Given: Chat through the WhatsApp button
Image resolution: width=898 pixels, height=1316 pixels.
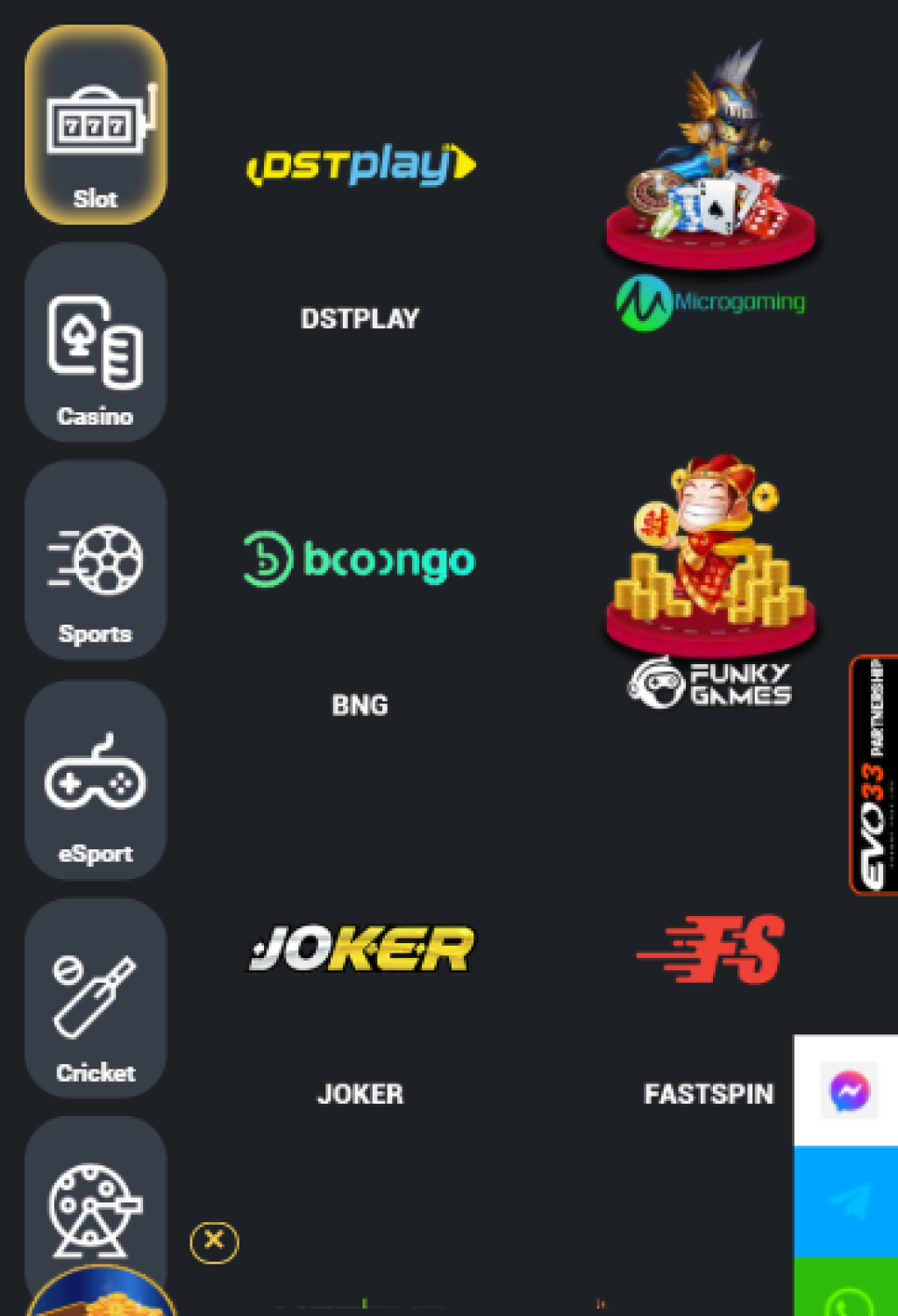Looking at the screenshot, I should click(x=848, y=1294).
